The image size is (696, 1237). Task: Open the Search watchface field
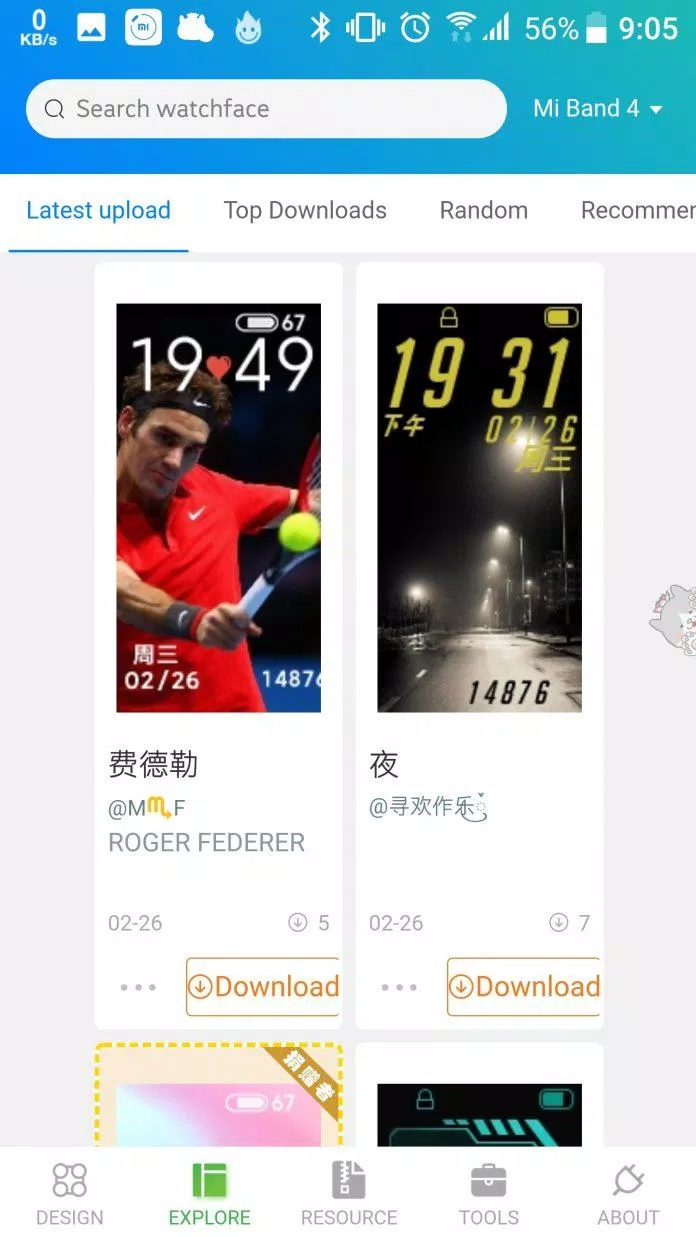click(265, 109)
